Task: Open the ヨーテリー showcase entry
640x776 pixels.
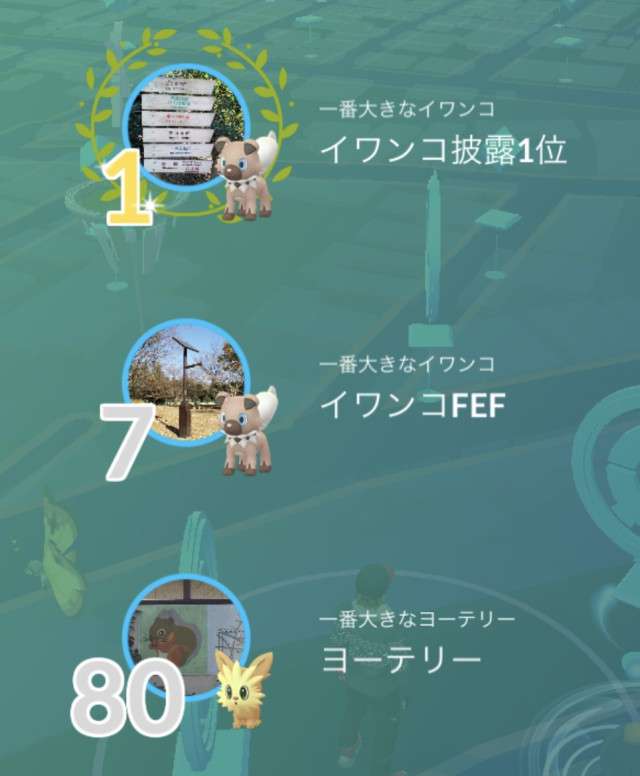Action: click(x=401, y=658)
